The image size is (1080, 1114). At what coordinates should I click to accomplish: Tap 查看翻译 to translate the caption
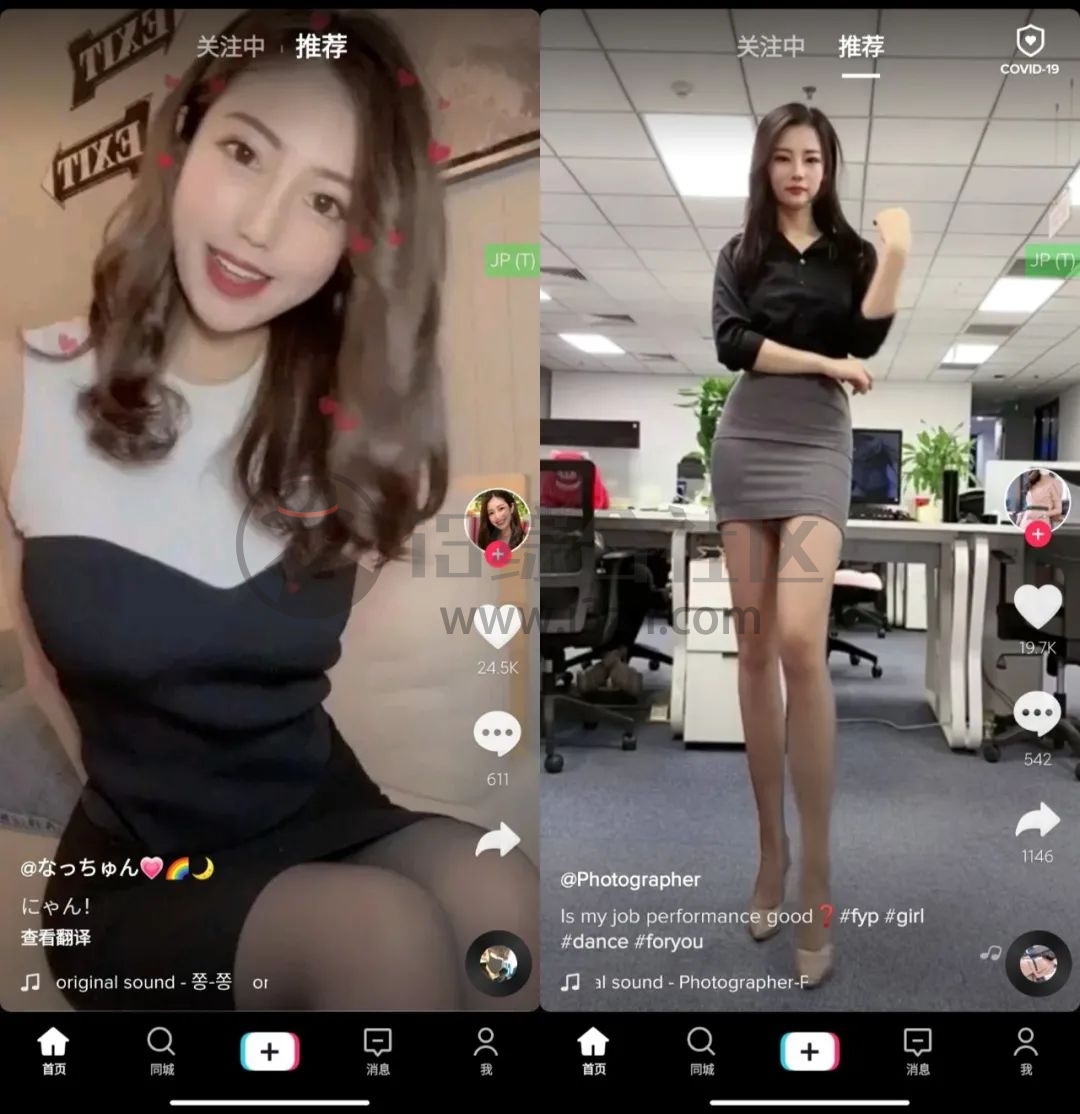56,937
